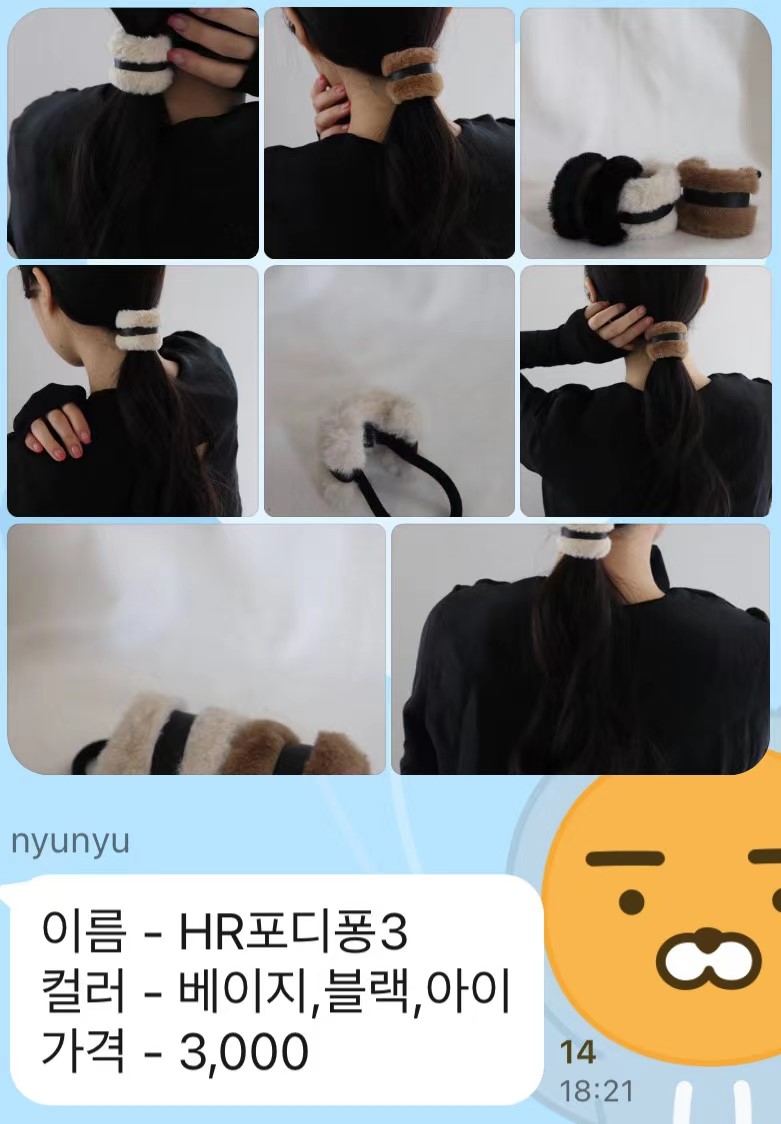Open photo of brown scrunchie, hand on neck

(389, 133)
